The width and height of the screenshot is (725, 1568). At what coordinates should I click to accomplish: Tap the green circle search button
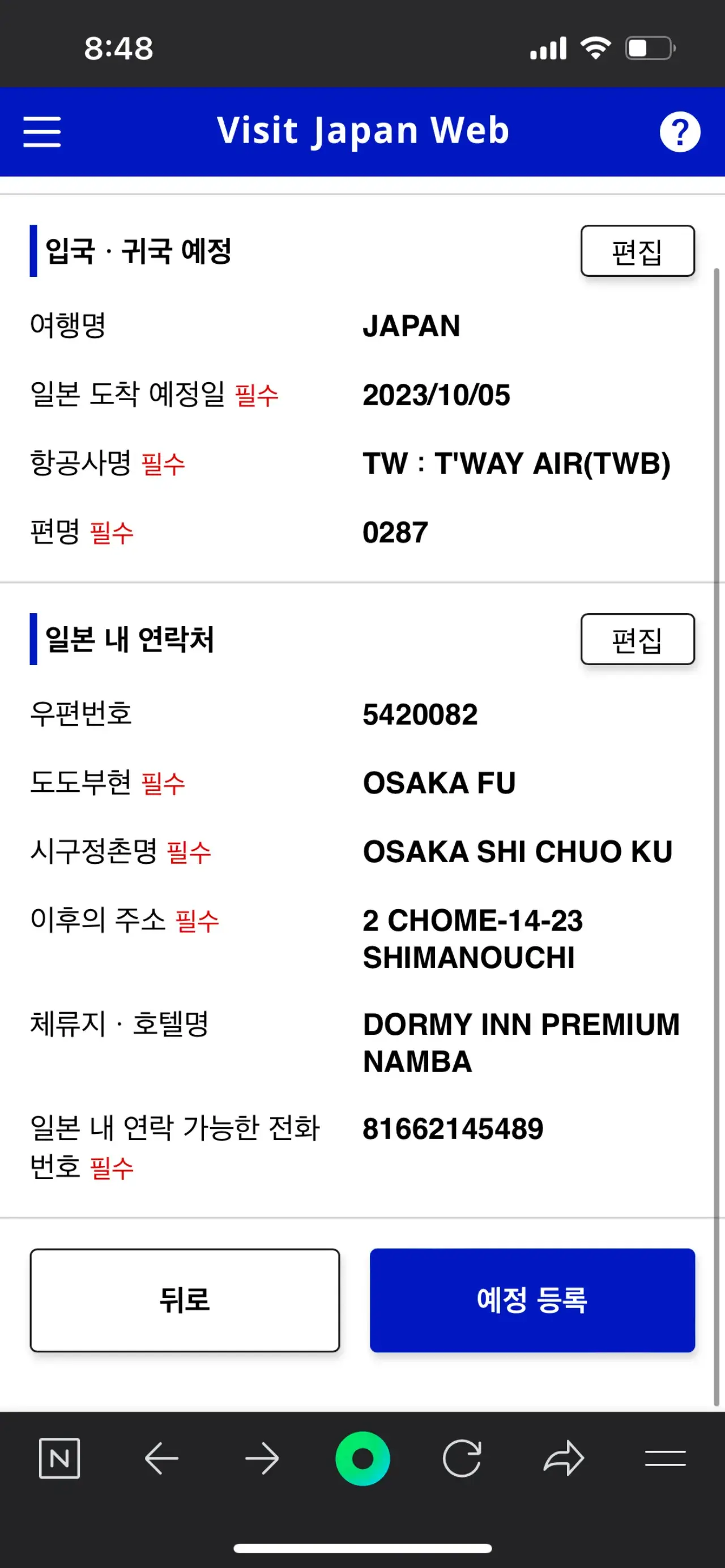(x=362, y=1458)
